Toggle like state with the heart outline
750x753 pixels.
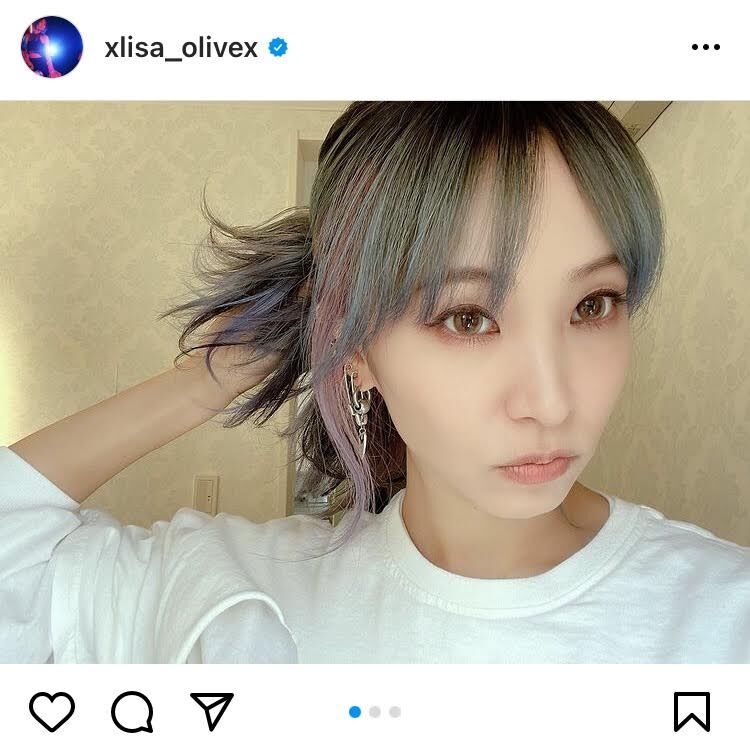(52, 713)
